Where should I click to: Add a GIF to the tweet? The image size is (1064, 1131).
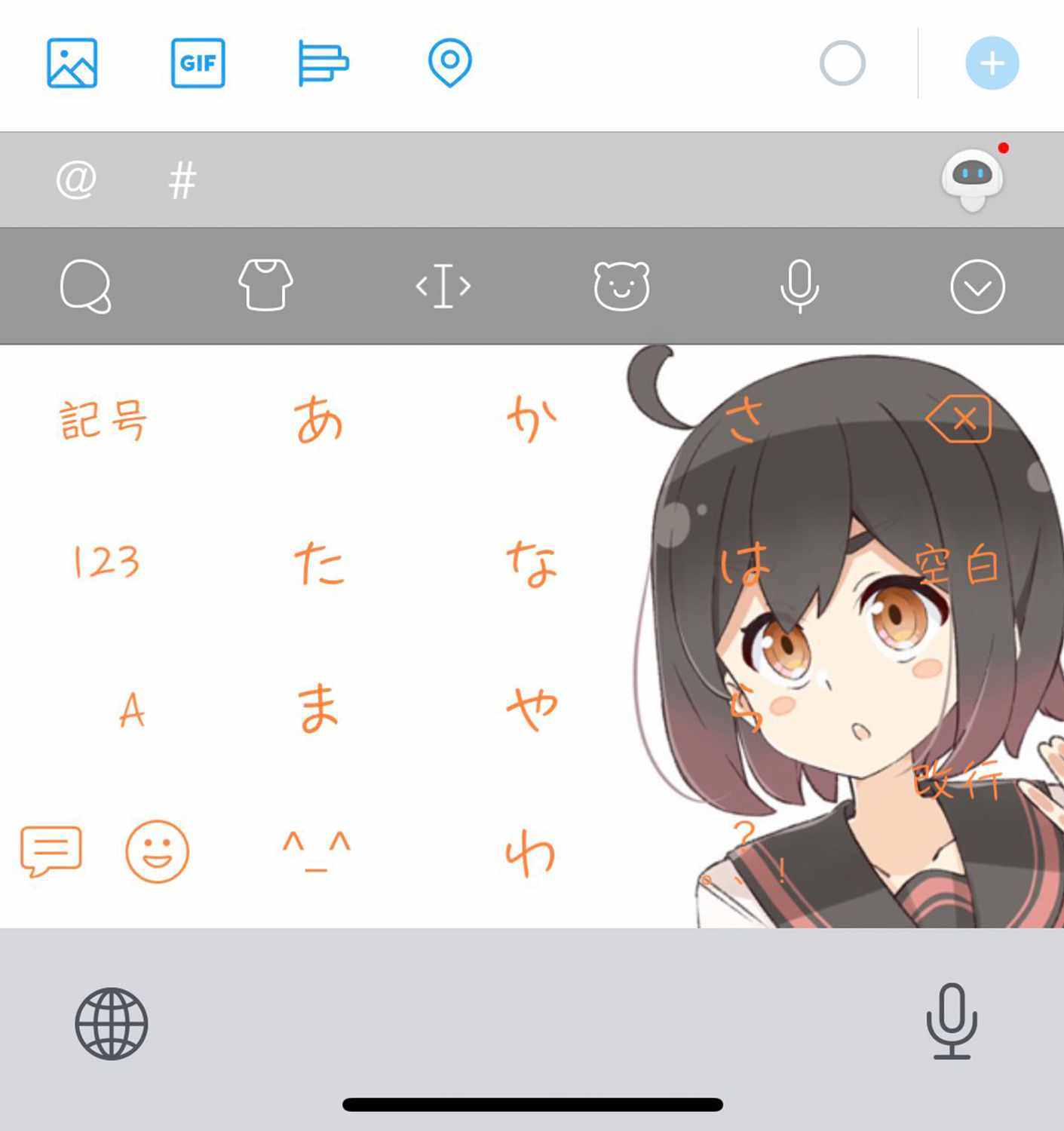pyautogui.click(x=198, y=63)
